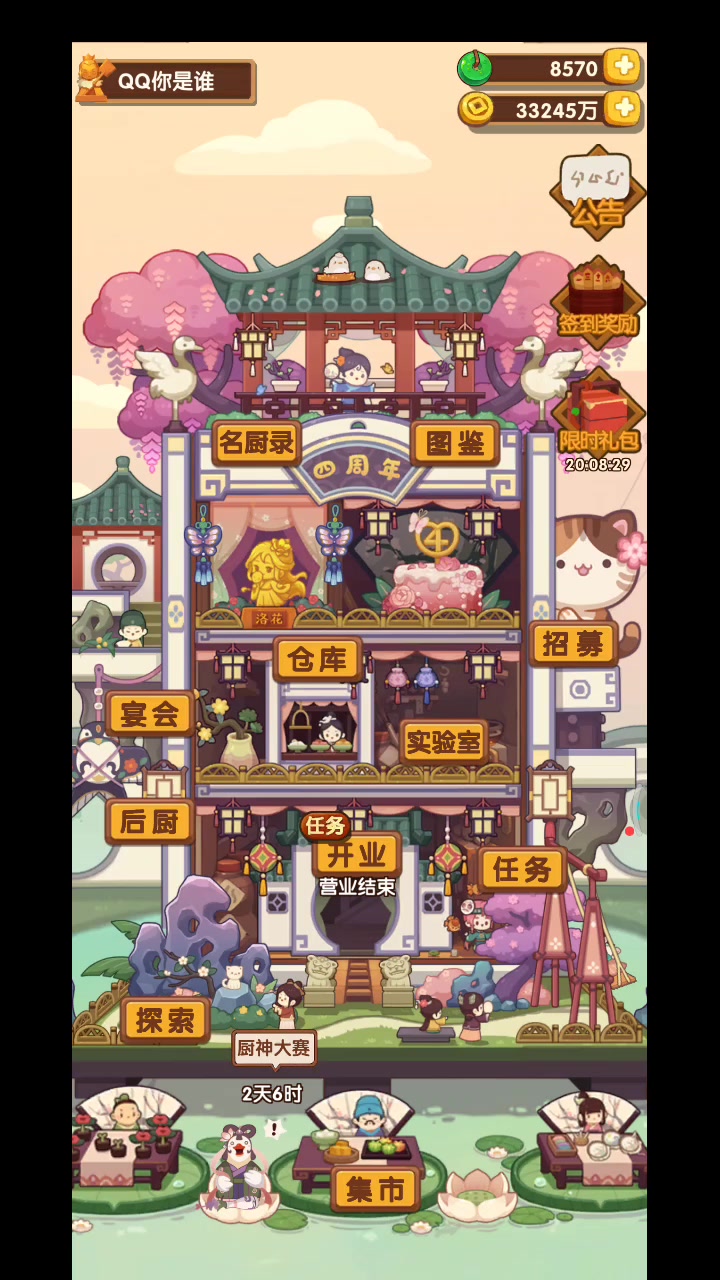Go to the 后厨 back kitchen
Screen dimensions: 720x1280
pyautogui.click(x=150, y=821)
